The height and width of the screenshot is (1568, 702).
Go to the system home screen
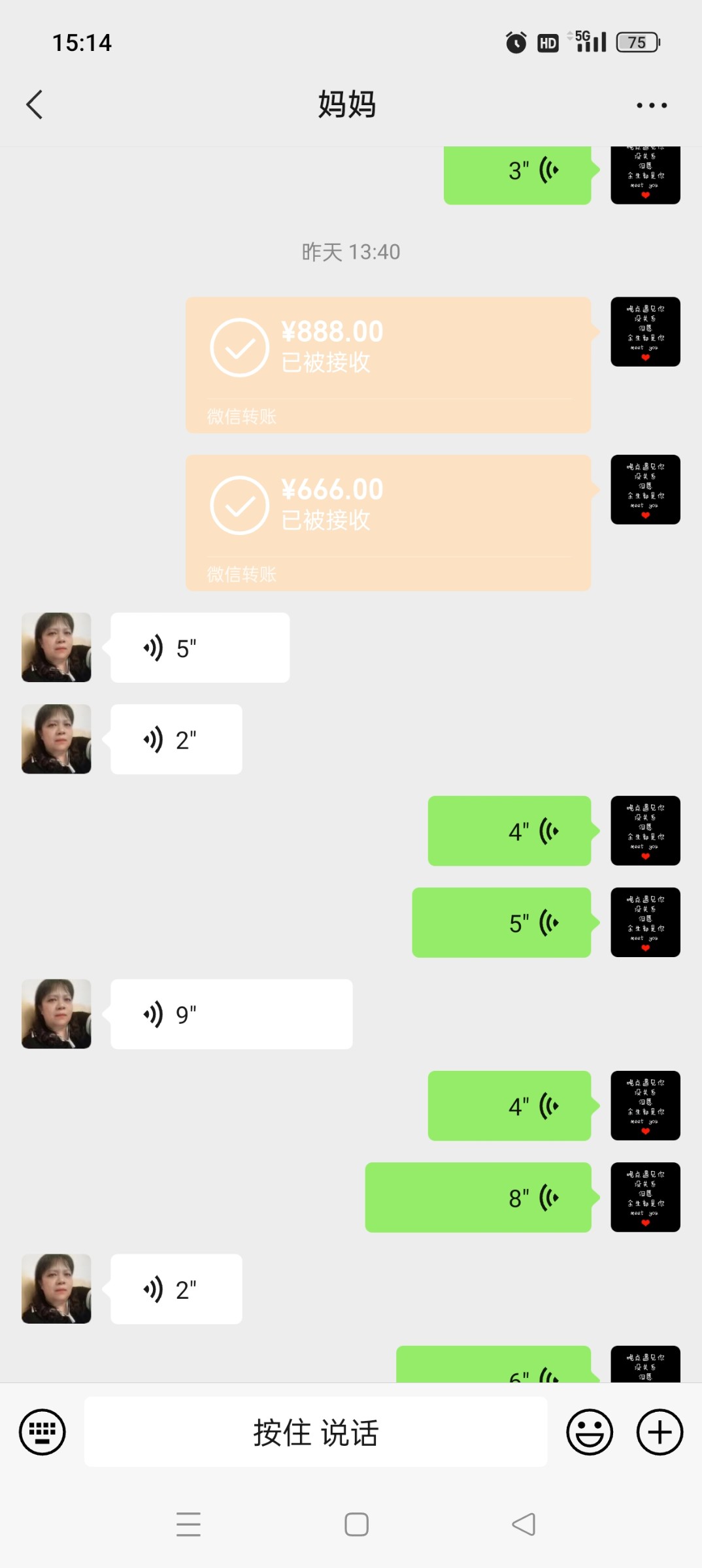(x=356, y=1524)
